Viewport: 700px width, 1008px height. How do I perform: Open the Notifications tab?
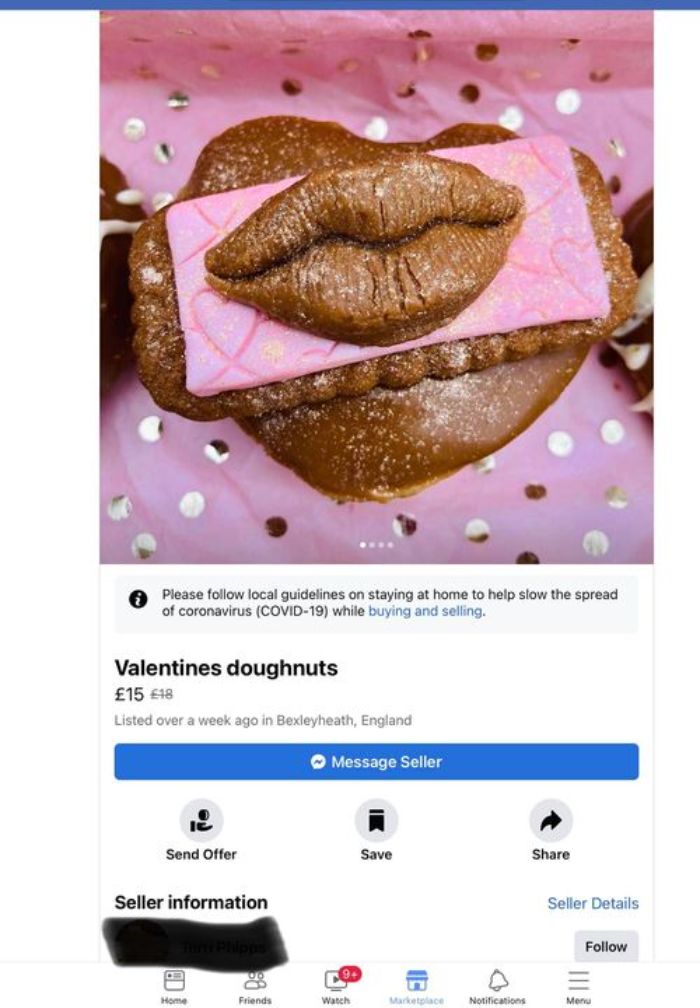point(497,984)
